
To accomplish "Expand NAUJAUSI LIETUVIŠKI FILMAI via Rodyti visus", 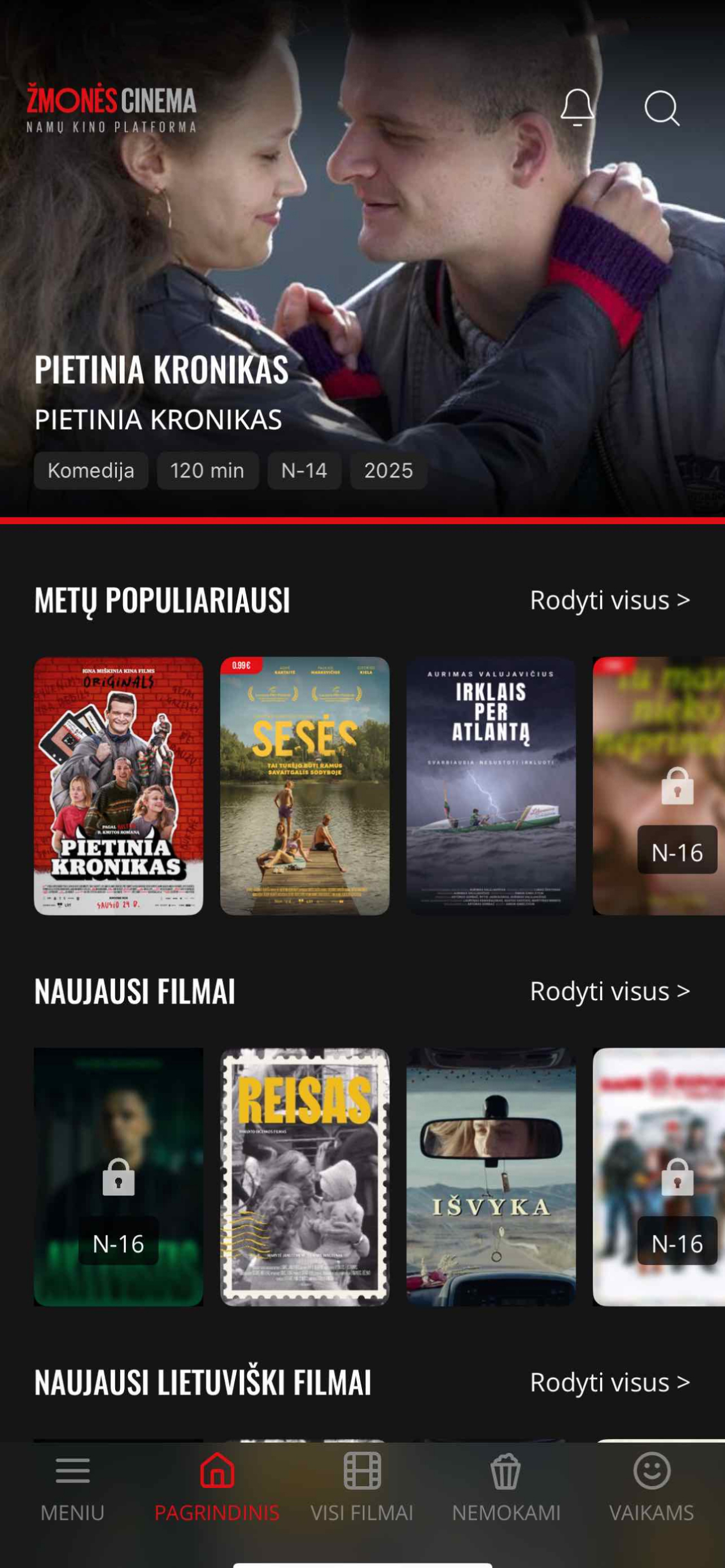I will (609, 1383).
